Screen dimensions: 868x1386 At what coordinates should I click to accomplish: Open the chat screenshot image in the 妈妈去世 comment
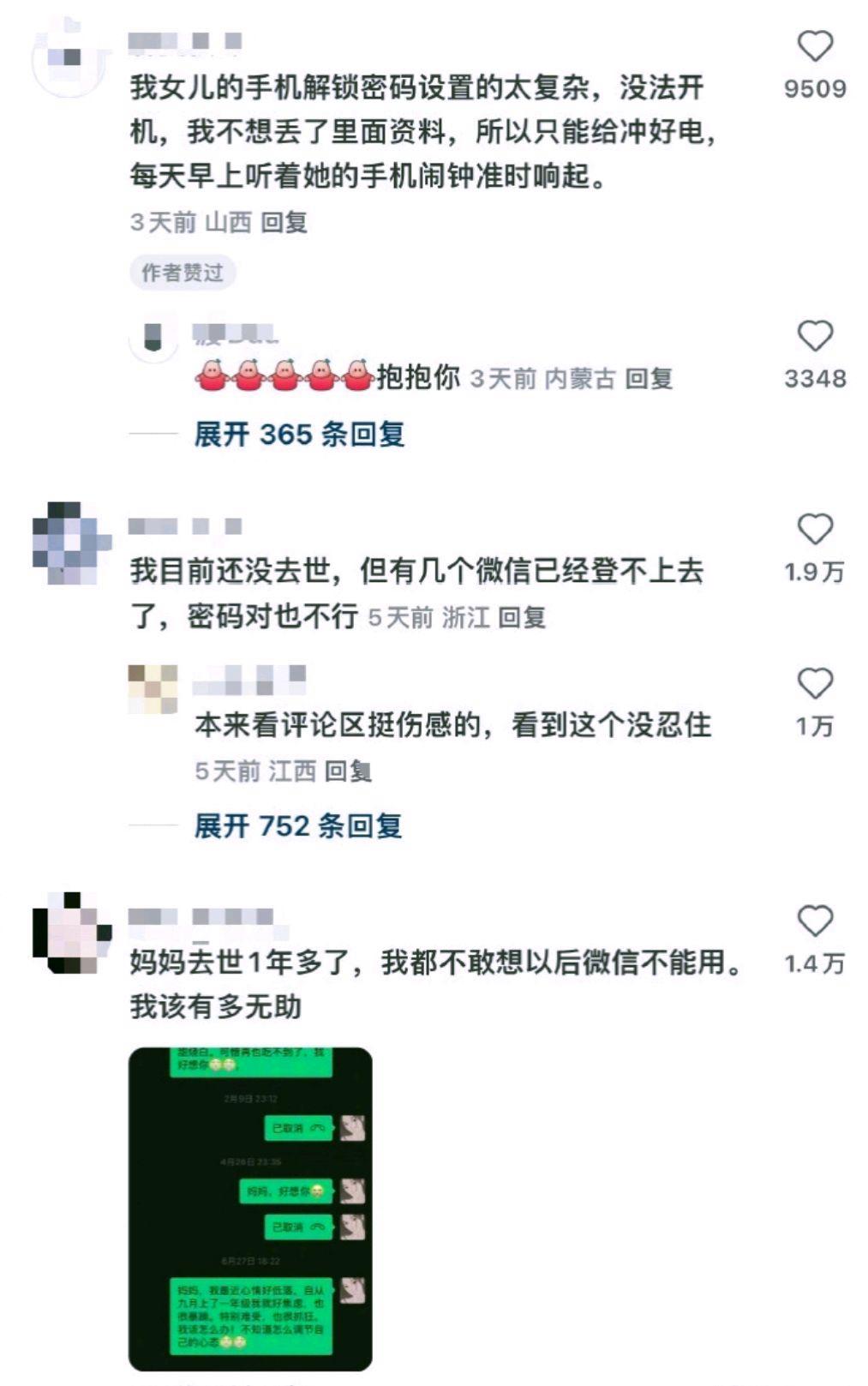click(x=250, y=1209)
